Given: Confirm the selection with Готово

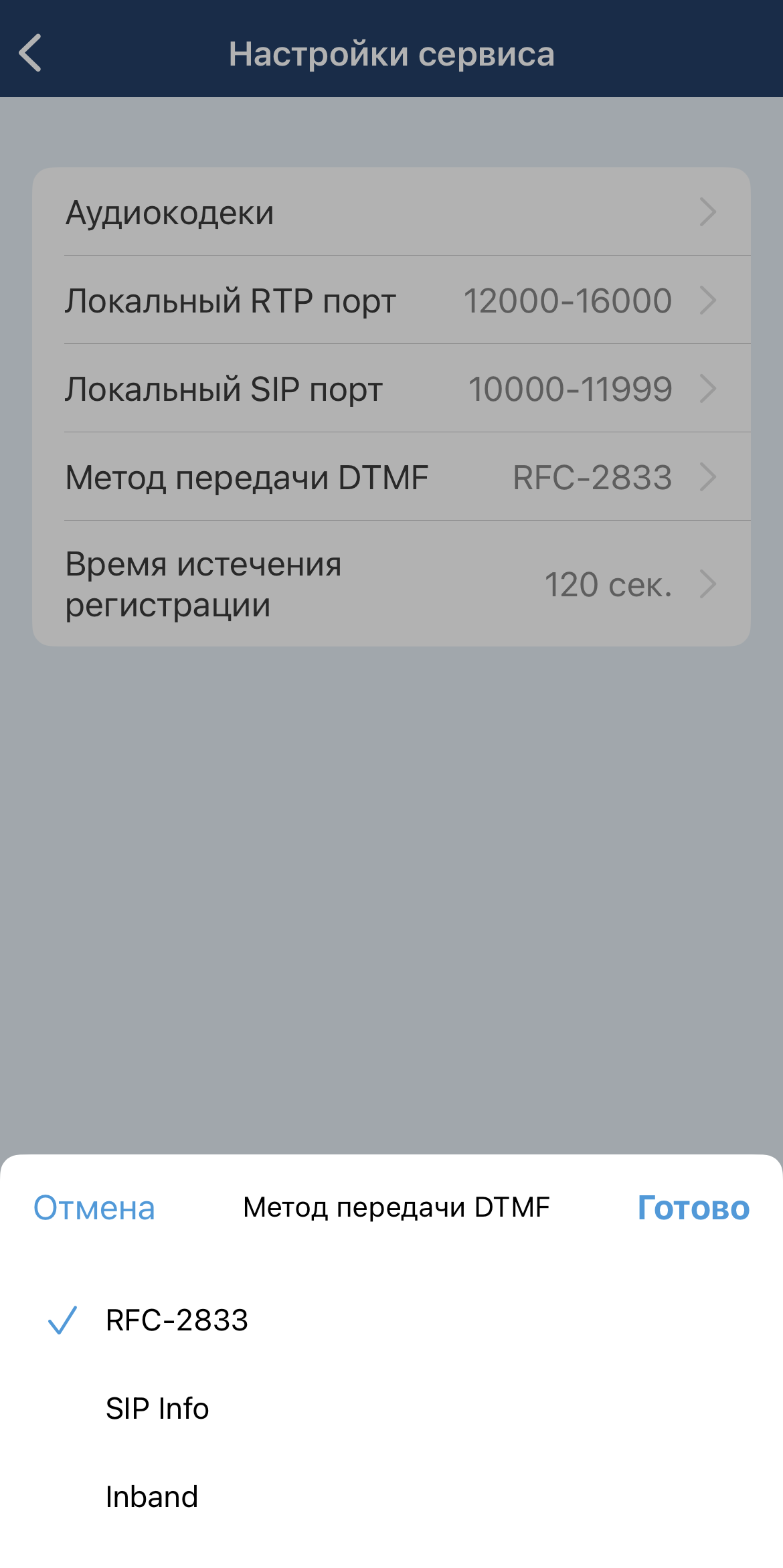Looking at the screenshot, I should [x=693, y=1208].
